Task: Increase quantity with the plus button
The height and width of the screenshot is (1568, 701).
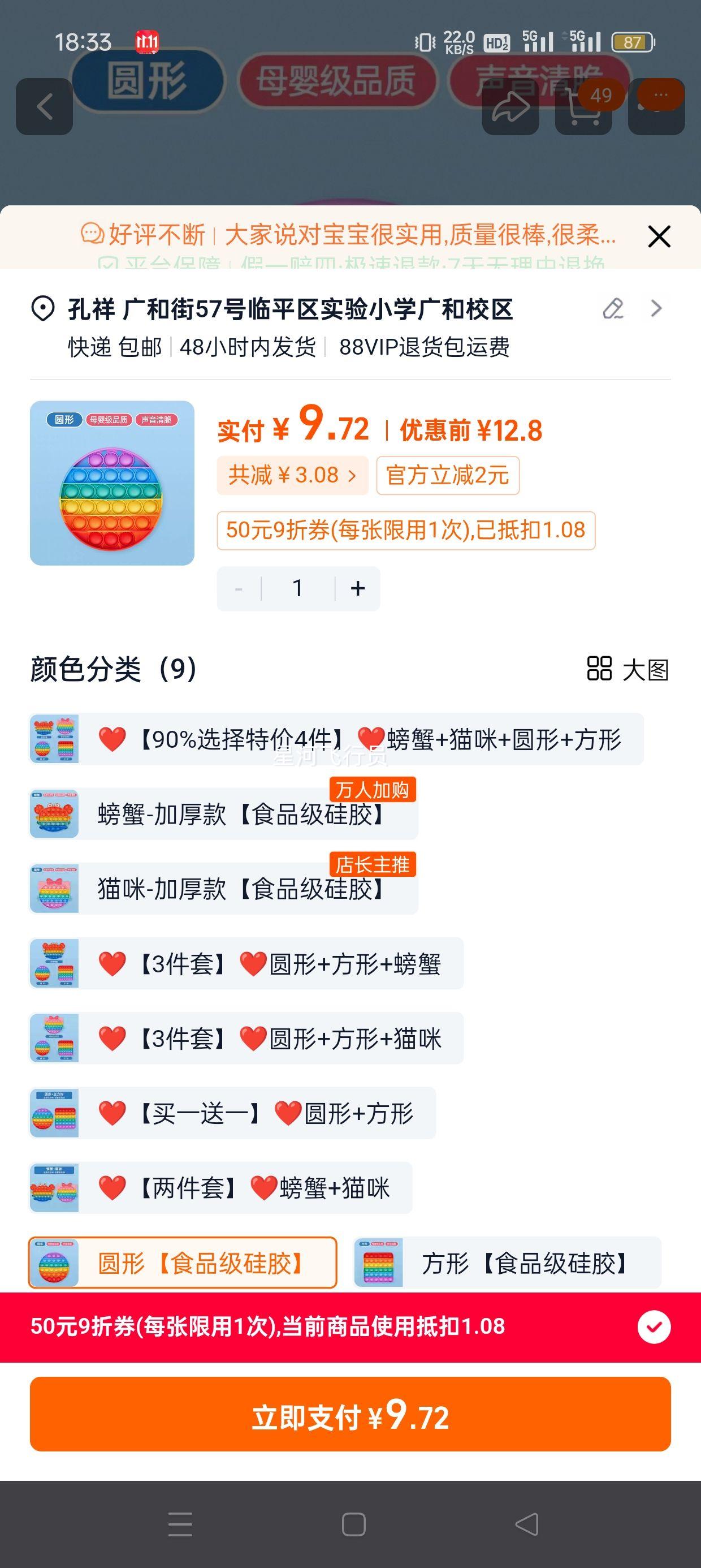Action: 358,588
